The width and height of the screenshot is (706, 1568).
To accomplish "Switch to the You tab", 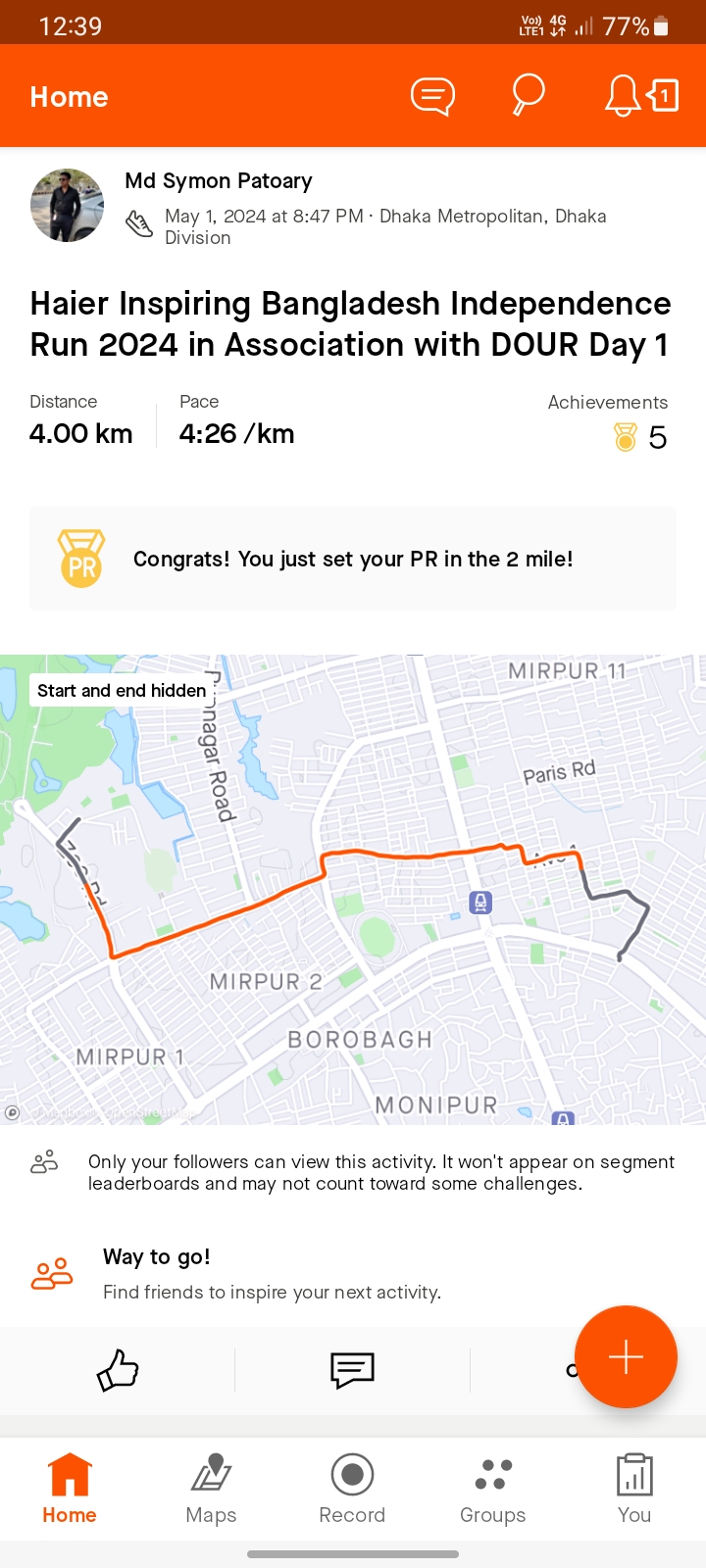I will [x=634, y=1489].
